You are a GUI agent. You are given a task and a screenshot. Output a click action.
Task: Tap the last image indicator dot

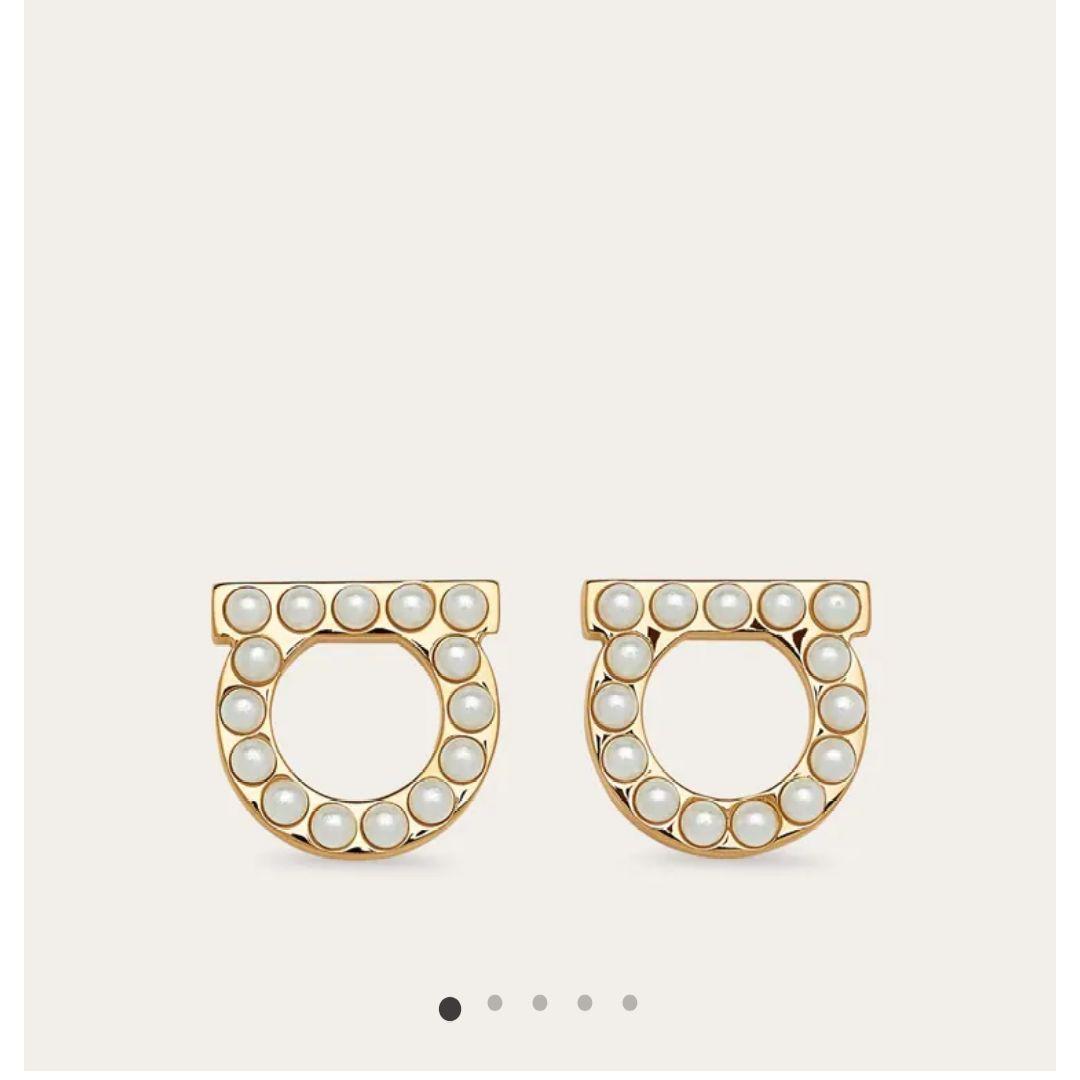(630, 1003)
